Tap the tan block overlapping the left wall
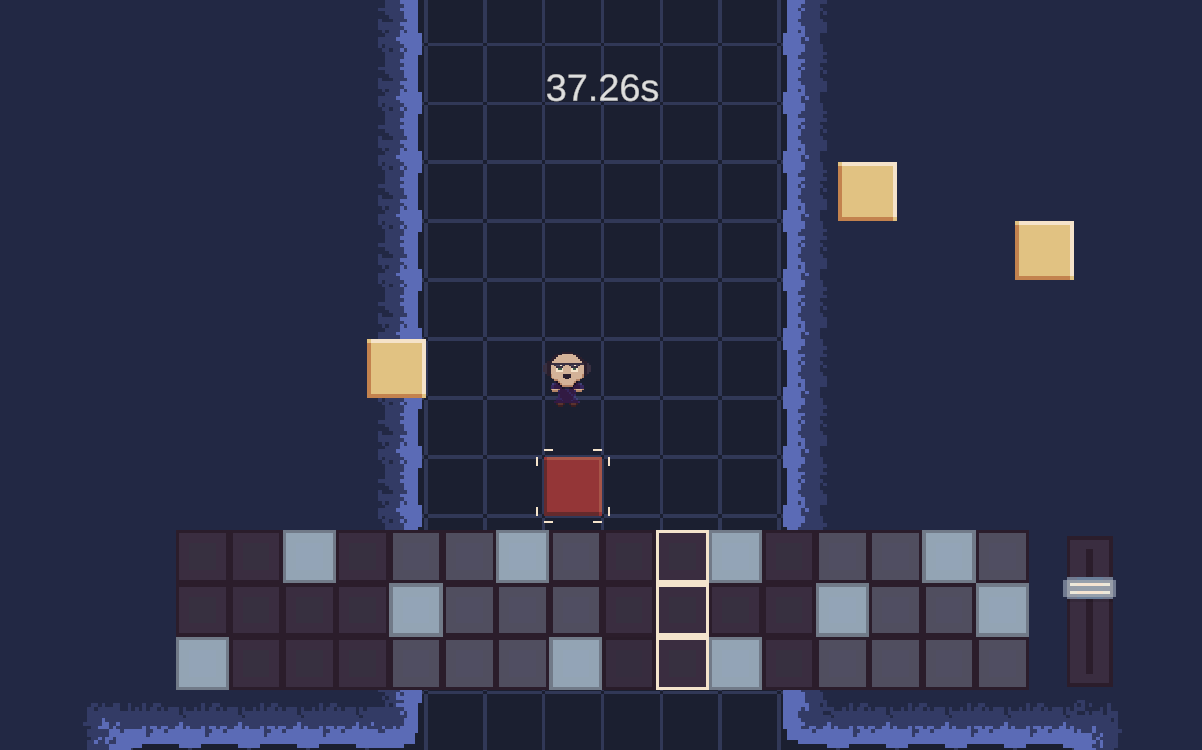This screenshot has height=750, width=1202. click(x=396, y=368)
